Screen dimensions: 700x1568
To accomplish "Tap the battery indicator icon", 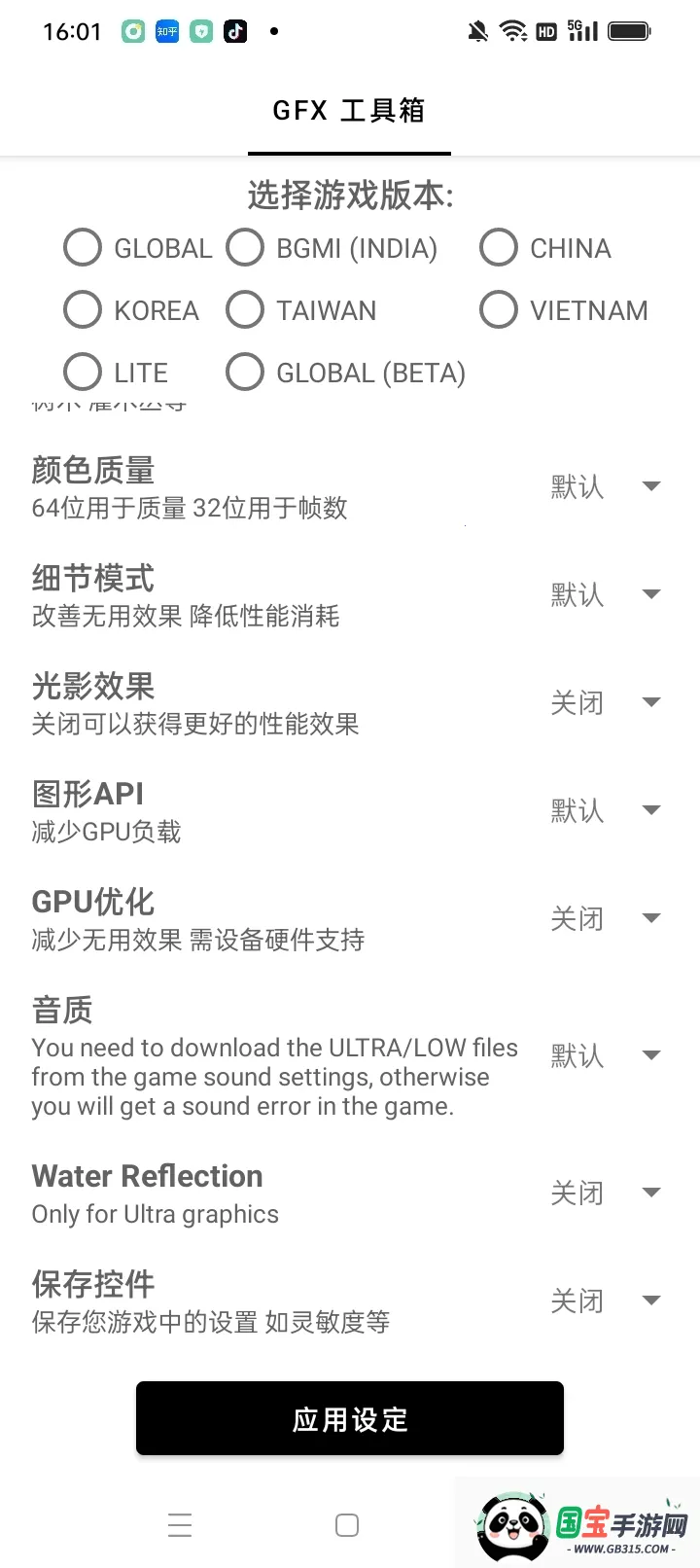I will tap(629, 30).
